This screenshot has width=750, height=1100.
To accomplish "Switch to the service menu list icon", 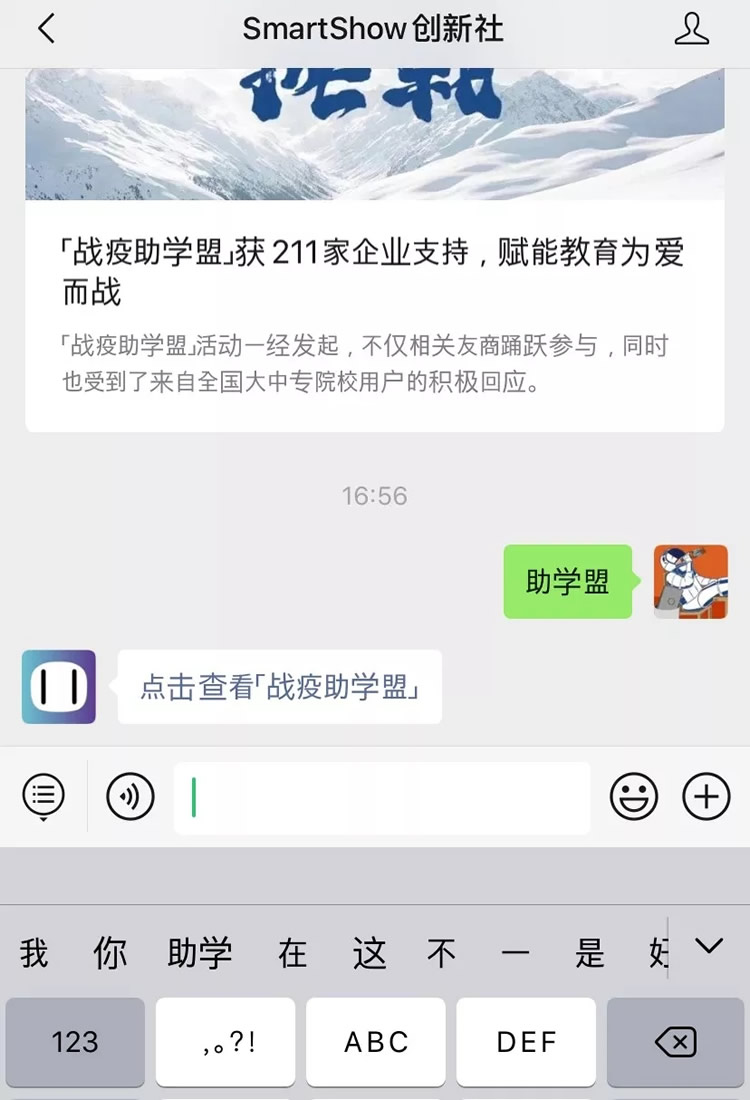I will pos(43,796).
